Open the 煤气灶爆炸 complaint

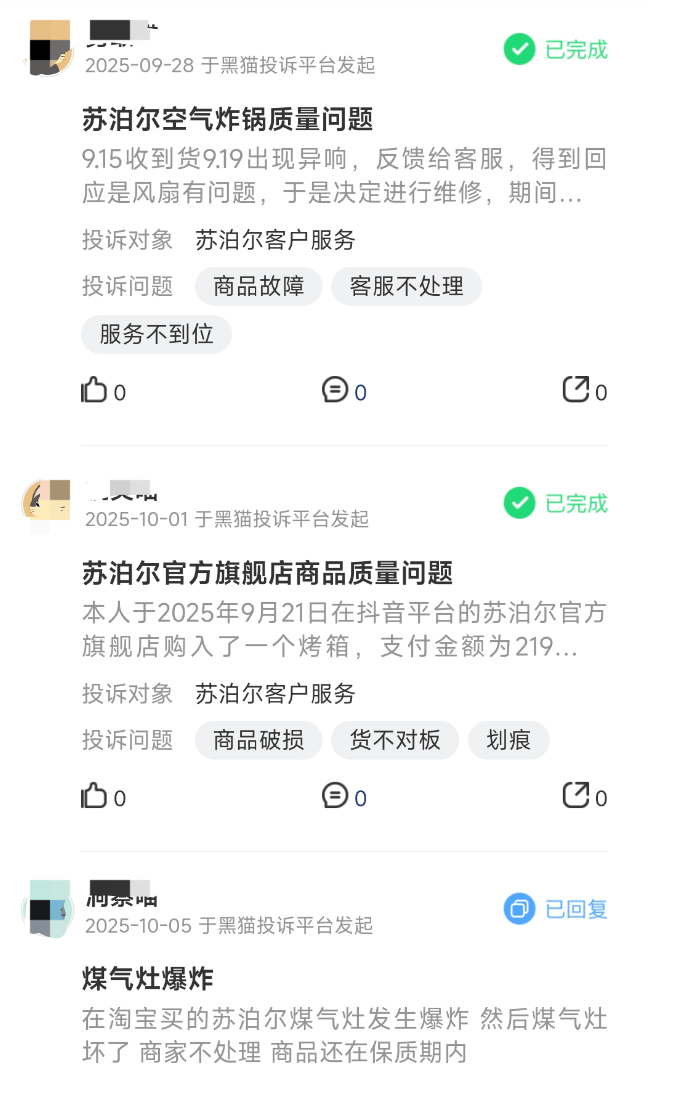coord(148,978)
